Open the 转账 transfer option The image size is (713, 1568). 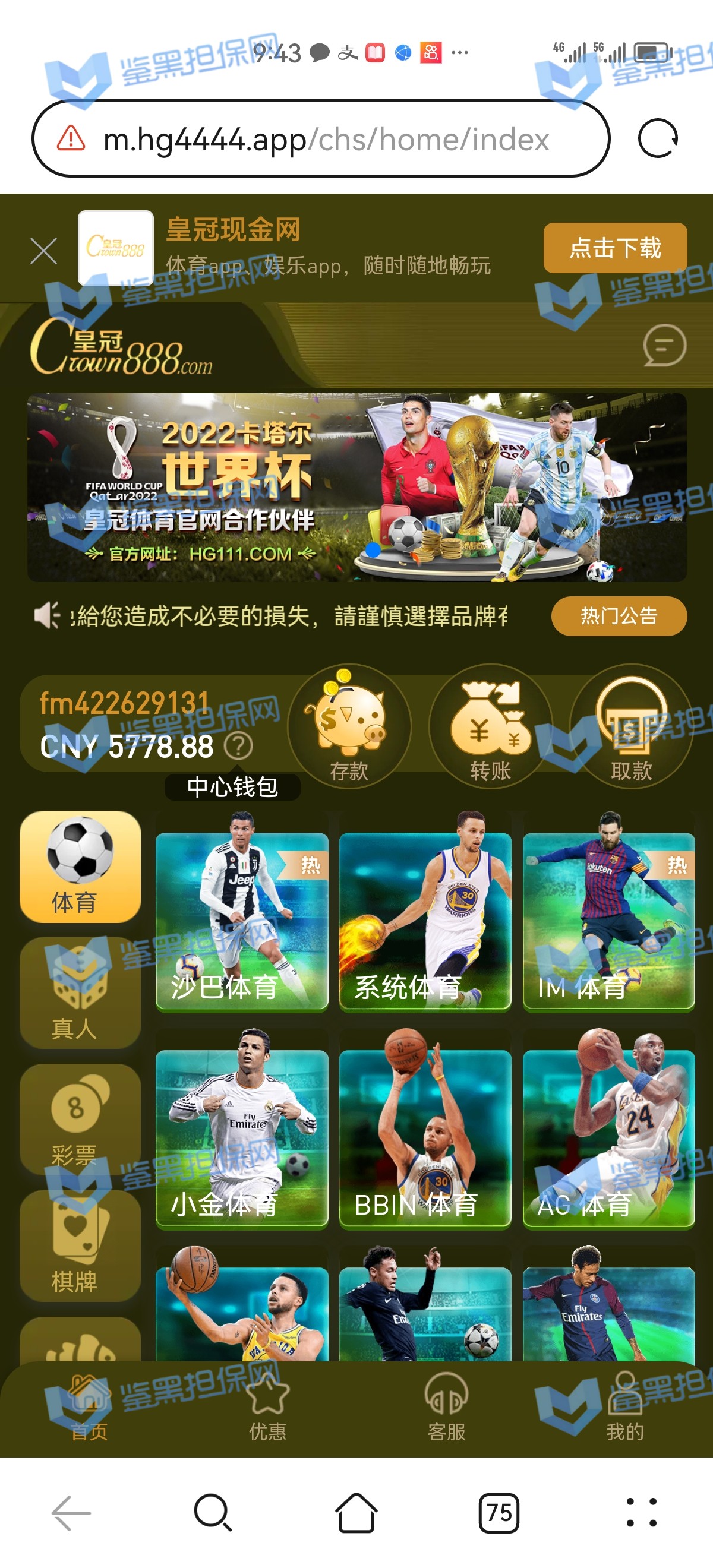click(490, 726)
